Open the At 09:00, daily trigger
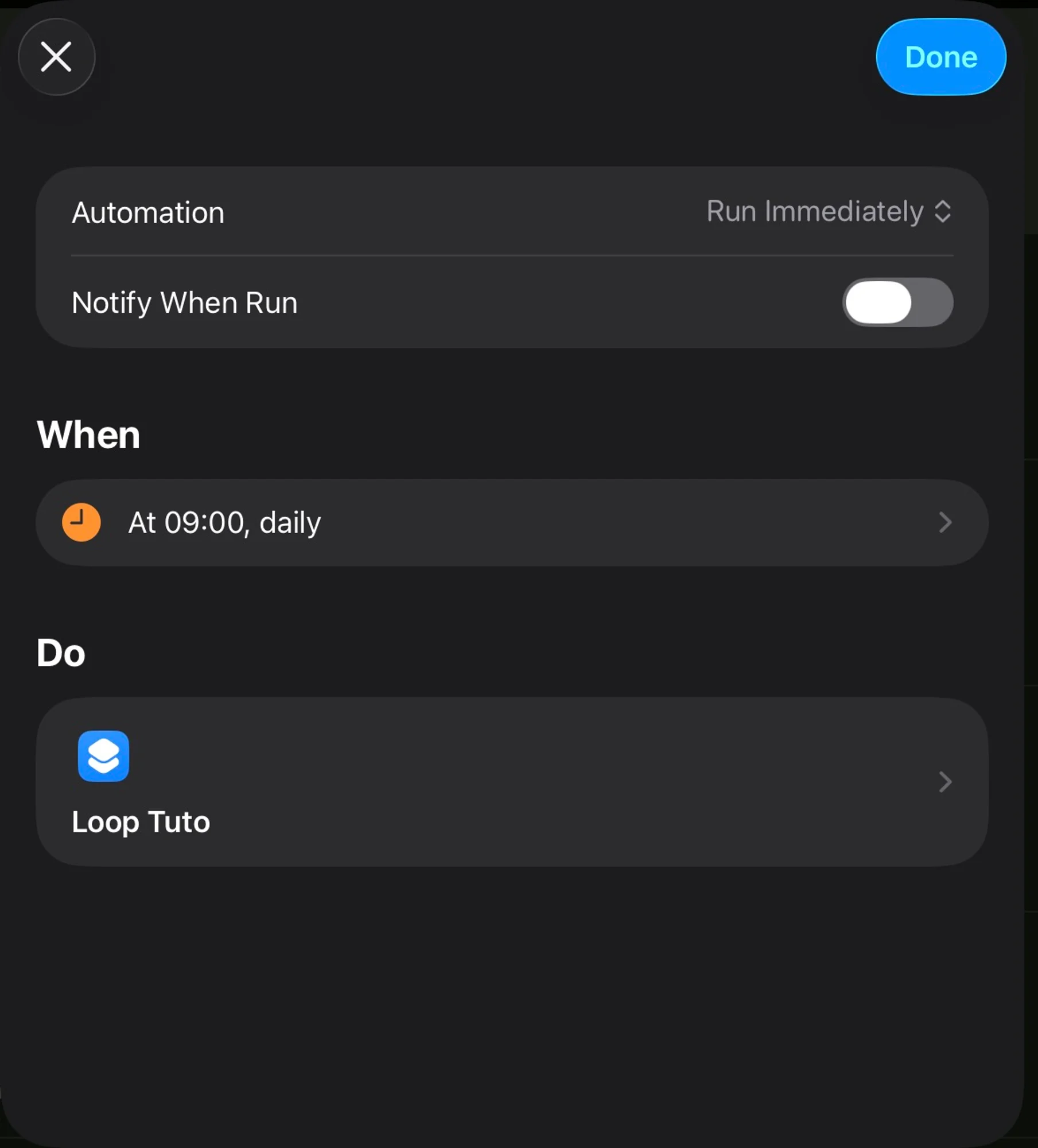This screenshot has width=1038, height=1148. (x=511, y=522)
